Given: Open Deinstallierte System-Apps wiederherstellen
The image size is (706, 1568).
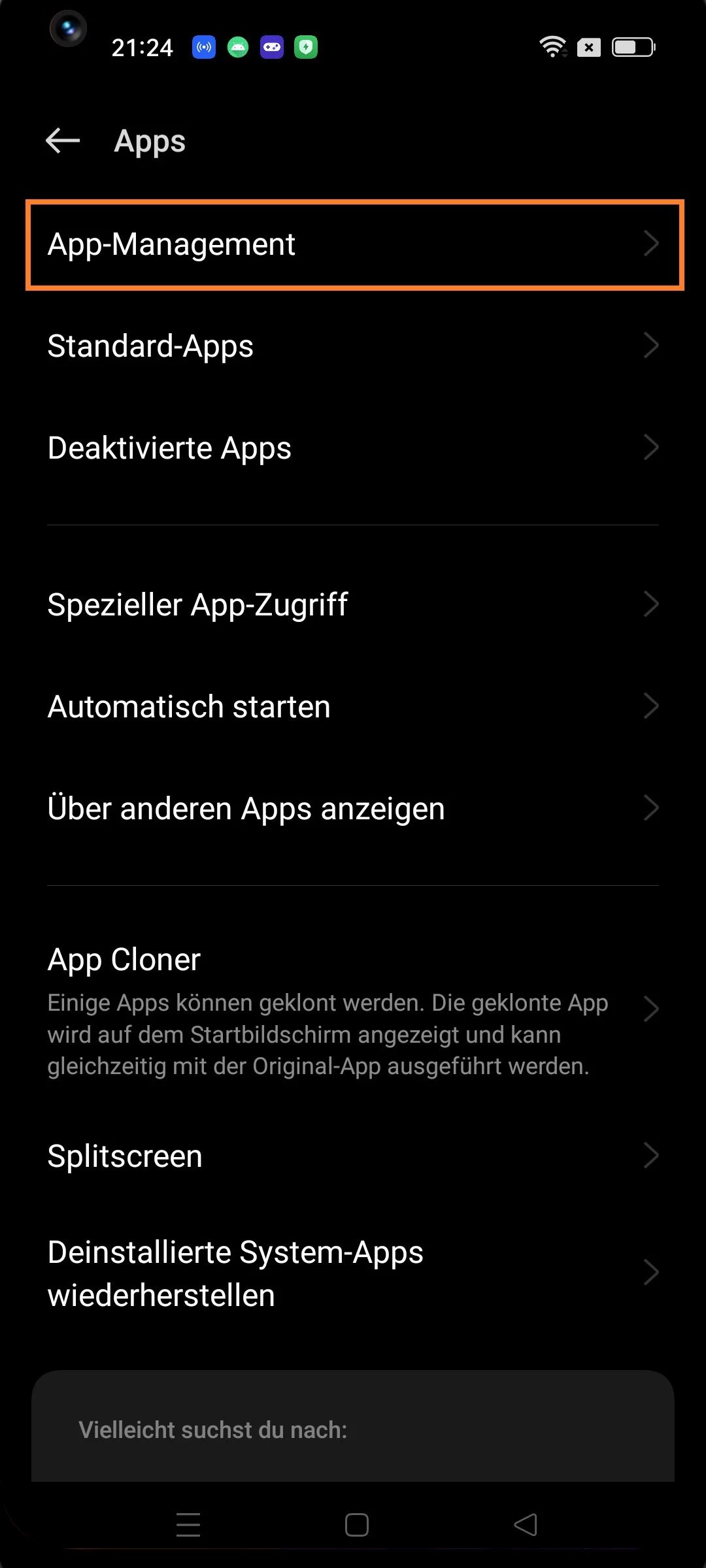Looking at the screenshot, I should [353, 1273].
